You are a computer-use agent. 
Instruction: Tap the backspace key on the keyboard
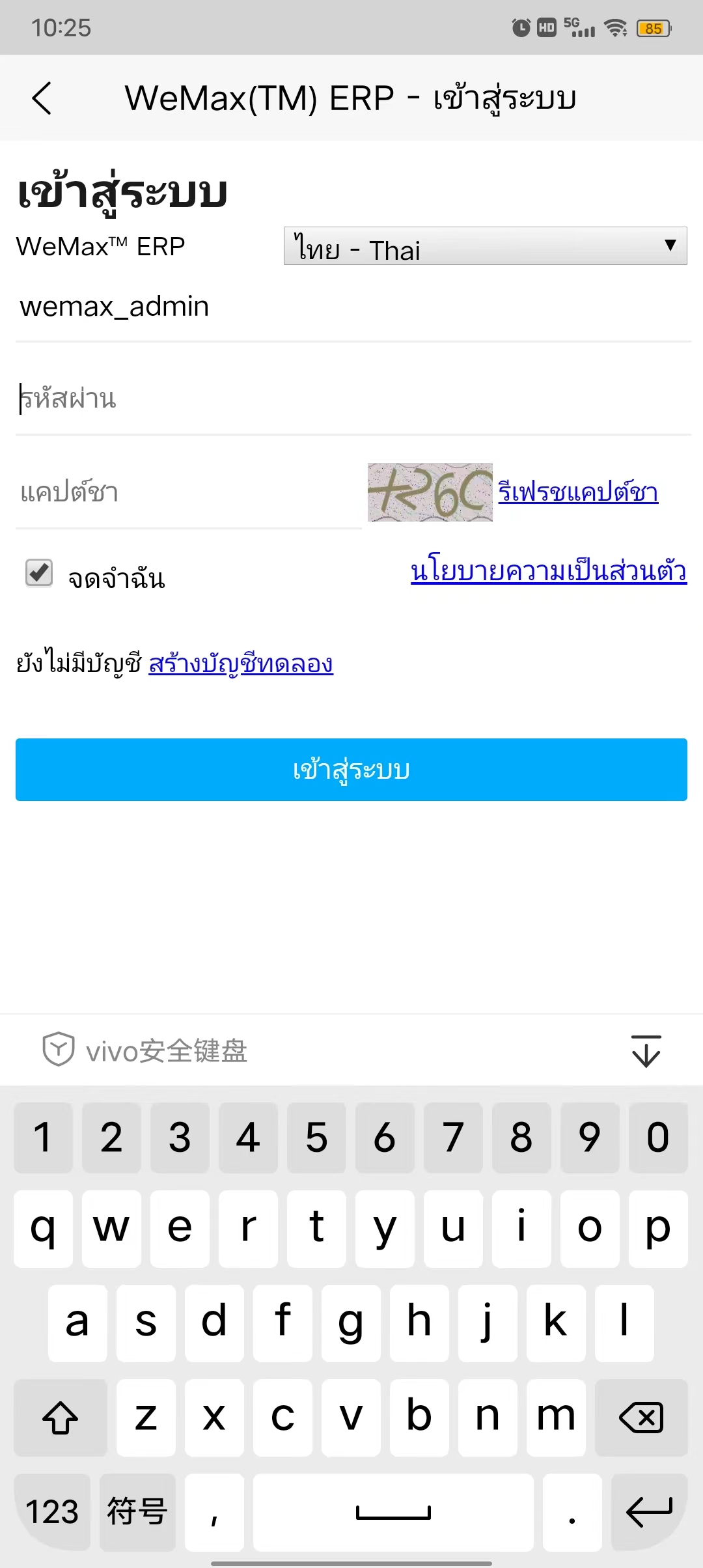click(641, 1417)
